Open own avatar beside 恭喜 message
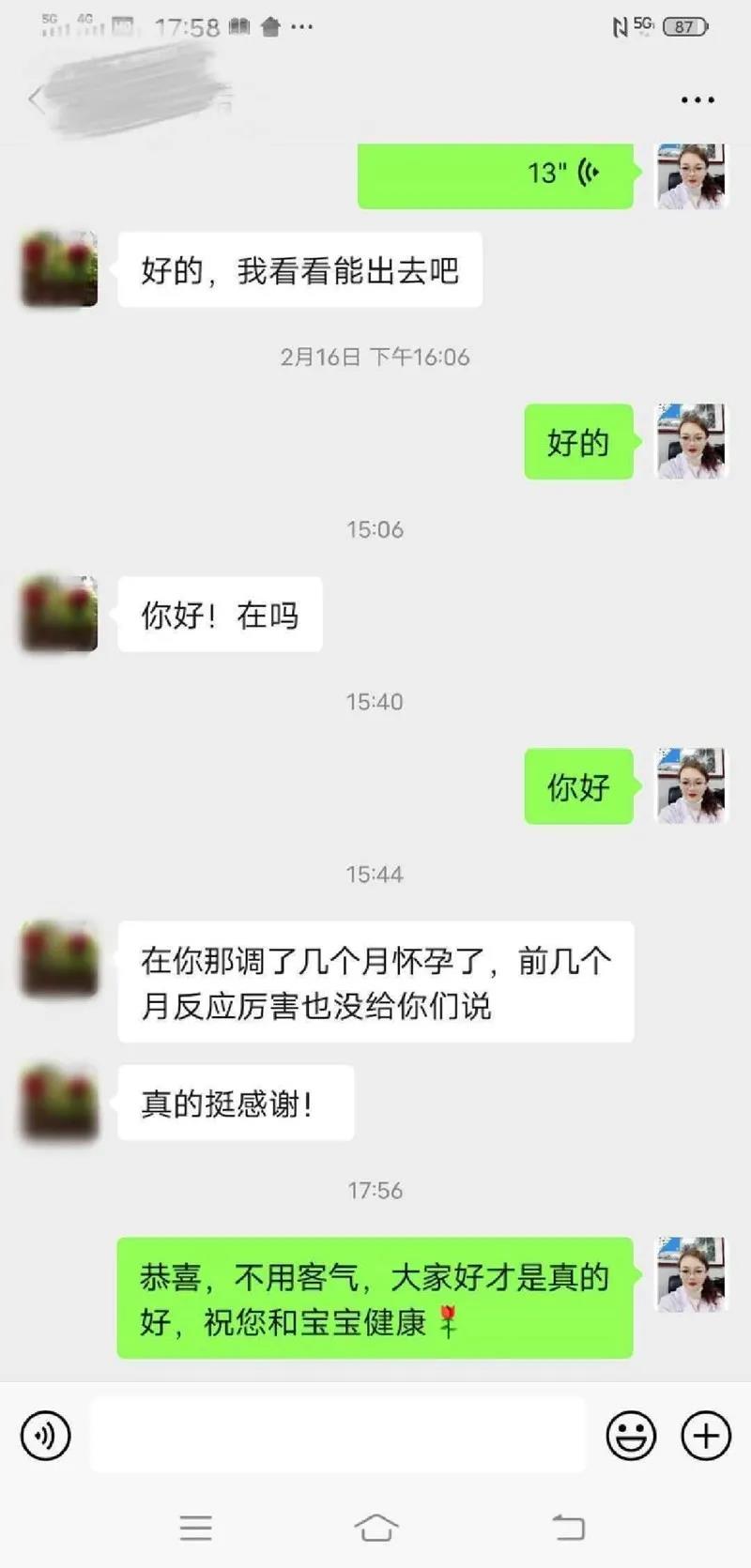 (x=691, y=1274)
